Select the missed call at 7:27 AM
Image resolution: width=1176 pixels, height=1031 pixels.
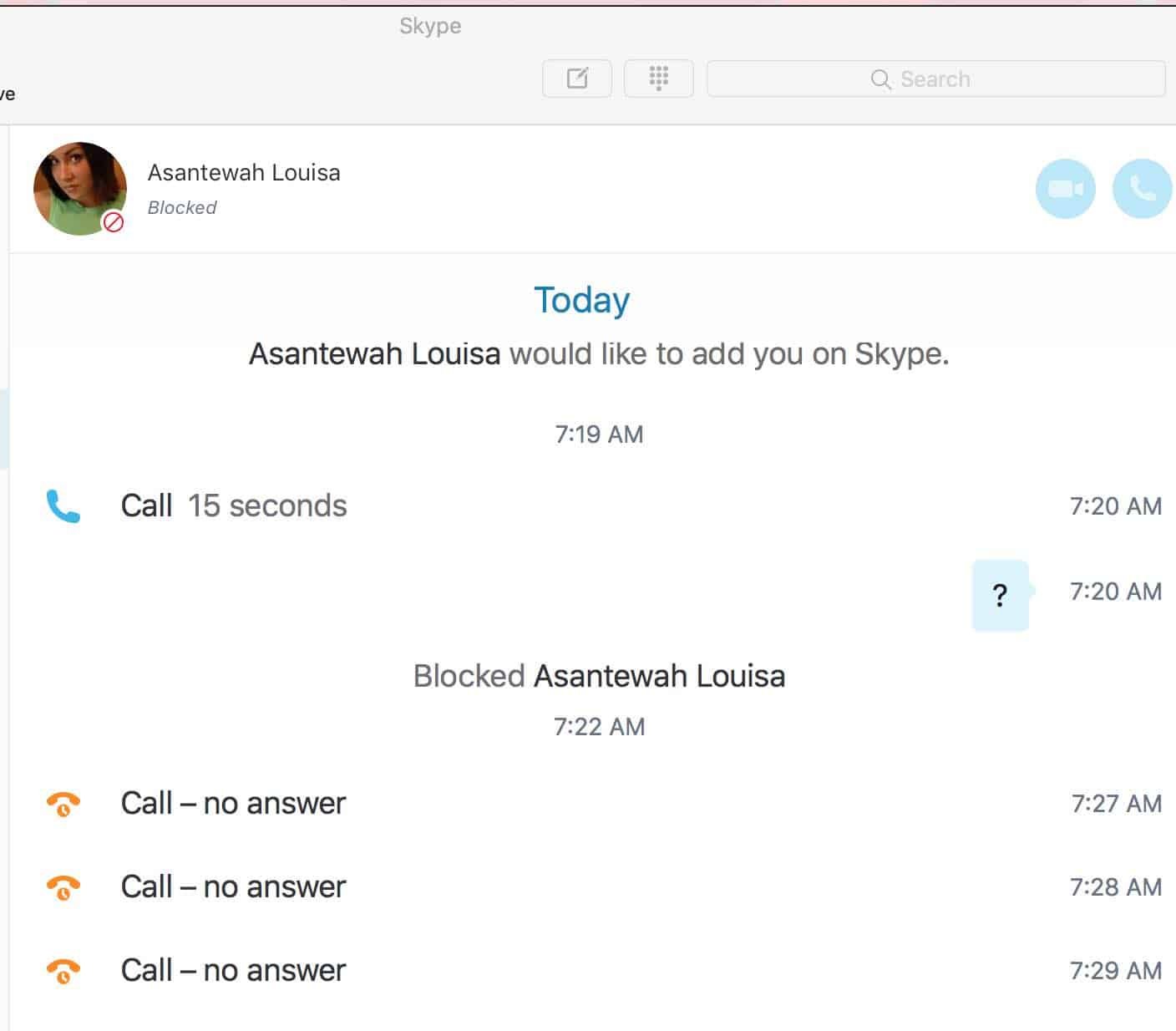coord(233,803)
